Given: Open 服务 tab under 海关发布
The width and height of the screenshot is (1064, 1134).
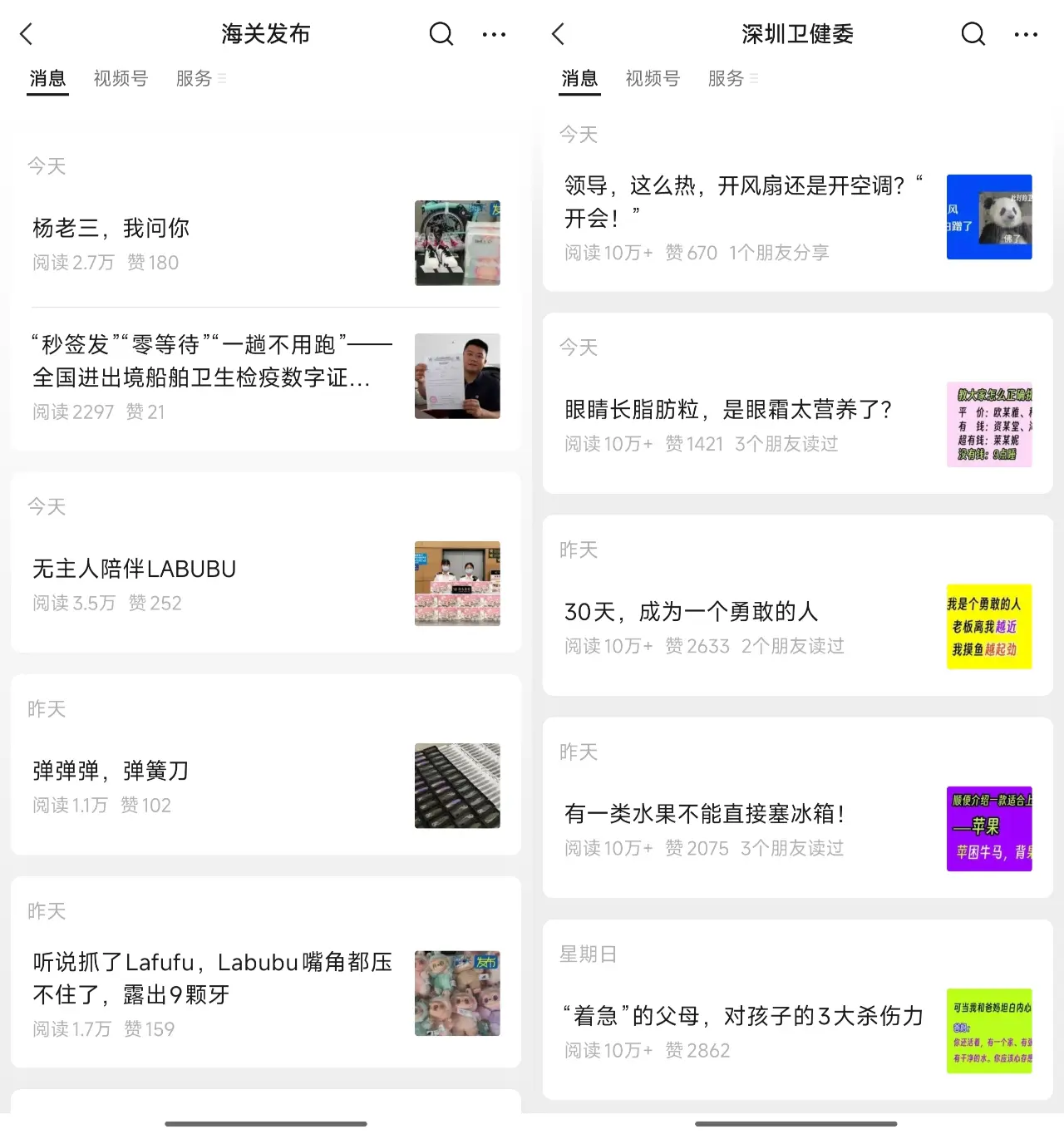Looking at the screenshot, I should tap(195, 78).
